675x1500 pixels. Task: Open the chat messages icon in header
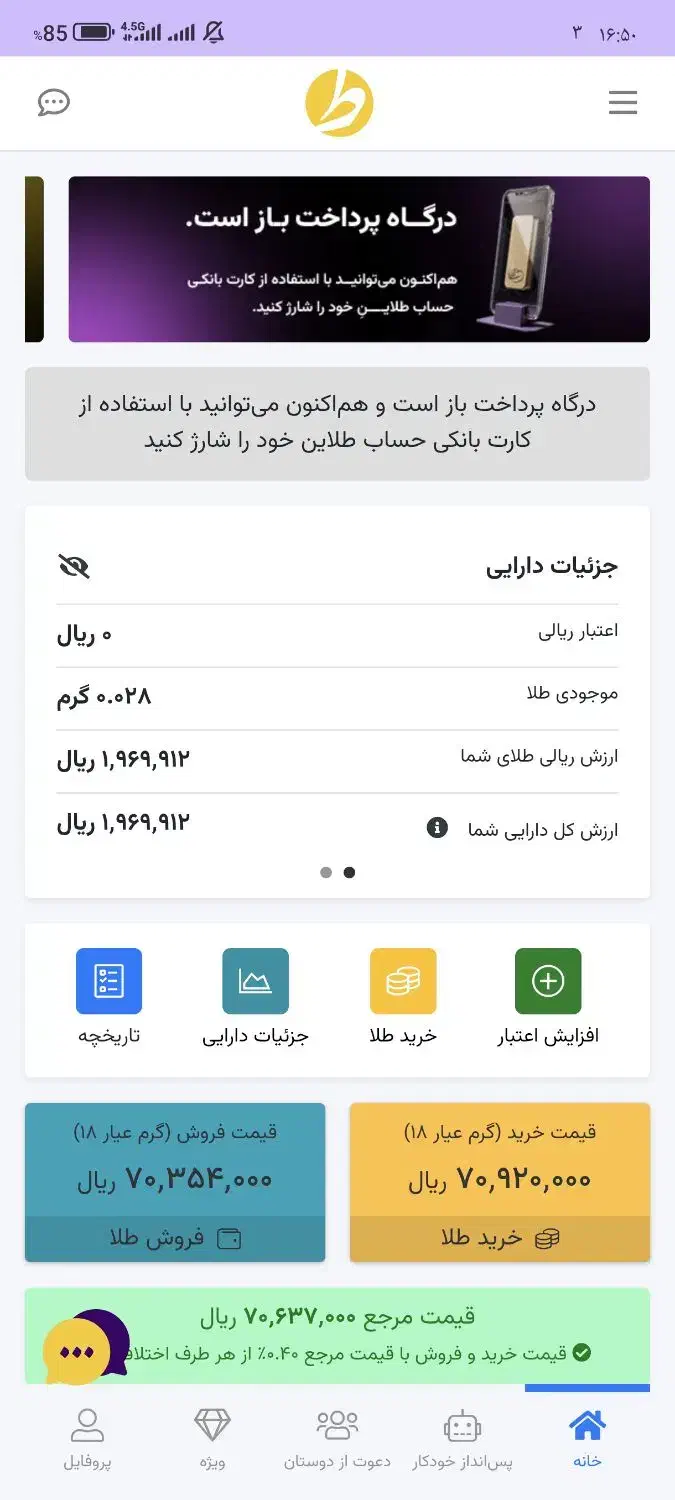tap(53, 103)
